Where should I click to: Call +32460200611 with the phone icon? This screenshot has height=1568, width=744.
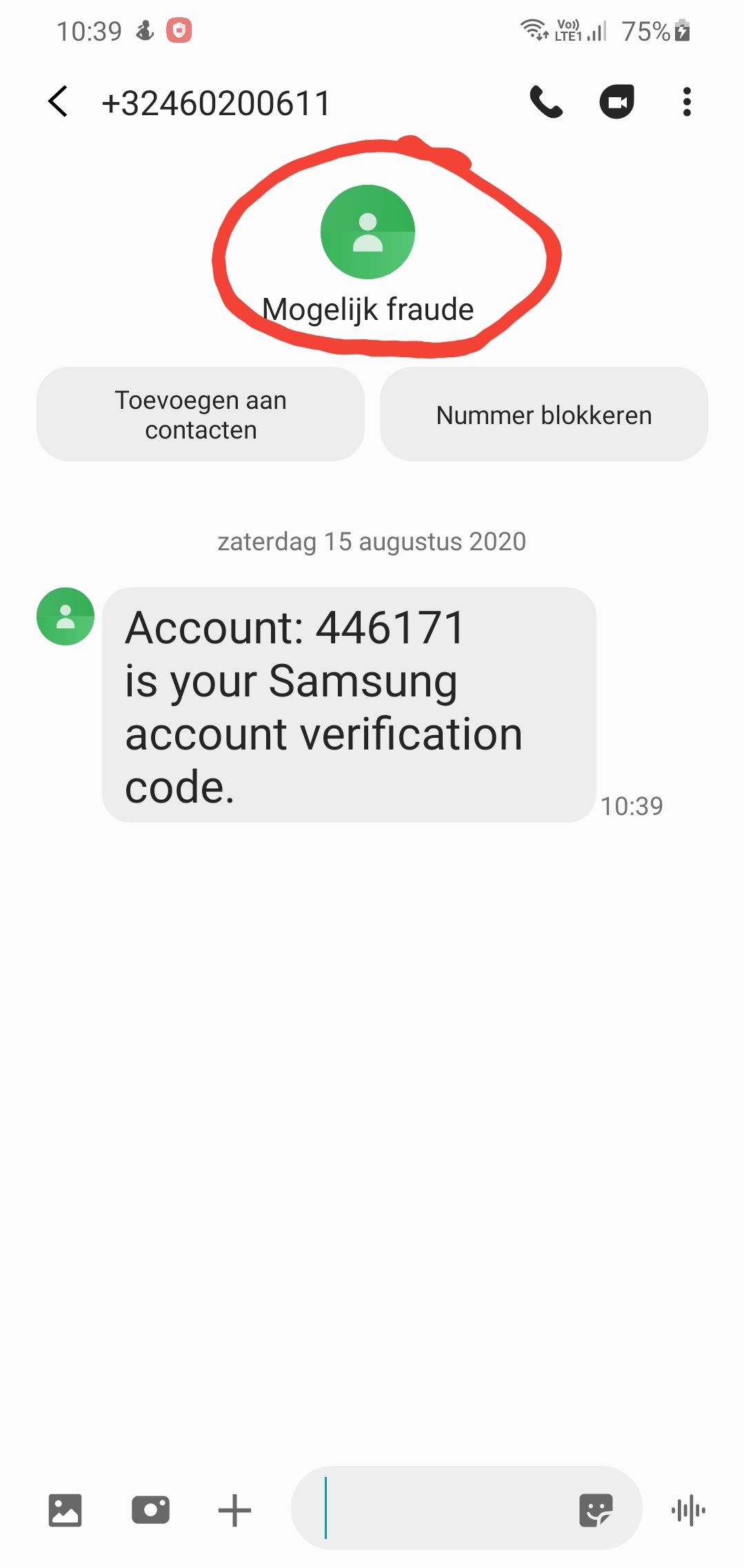[x=546, y=102]
